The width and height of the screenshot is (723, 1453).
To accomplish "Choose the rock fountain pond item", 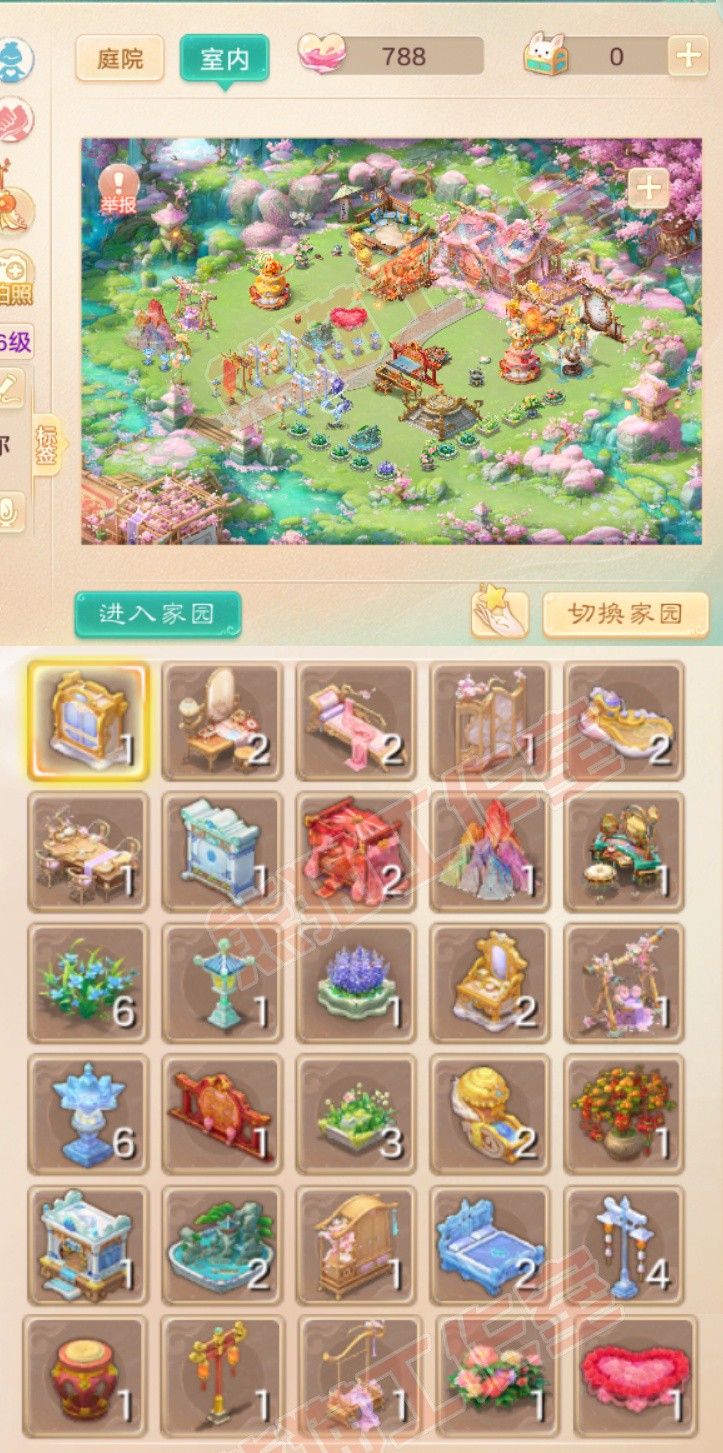I will (222, 1245).
